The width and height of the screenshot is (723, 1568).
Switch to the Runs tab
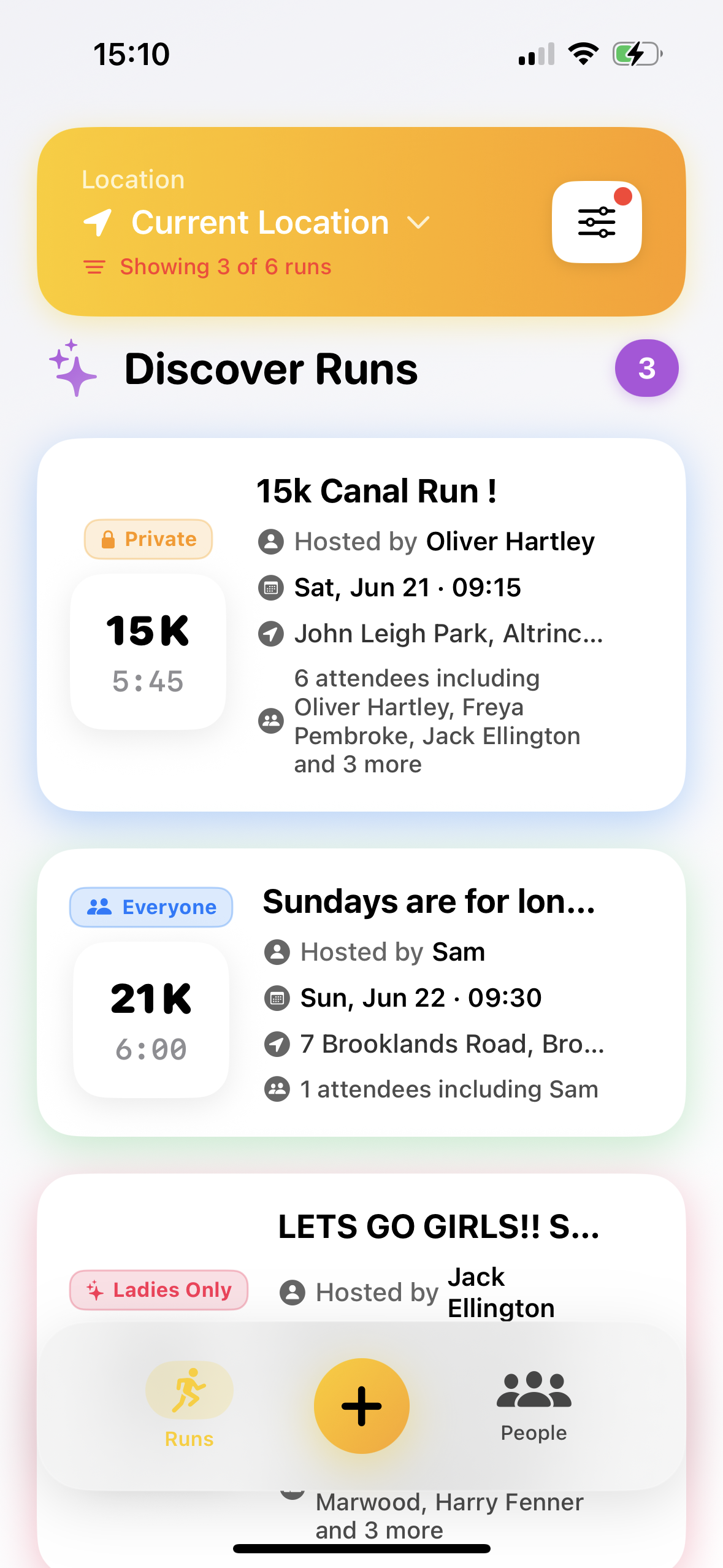tap(188, 1405)
